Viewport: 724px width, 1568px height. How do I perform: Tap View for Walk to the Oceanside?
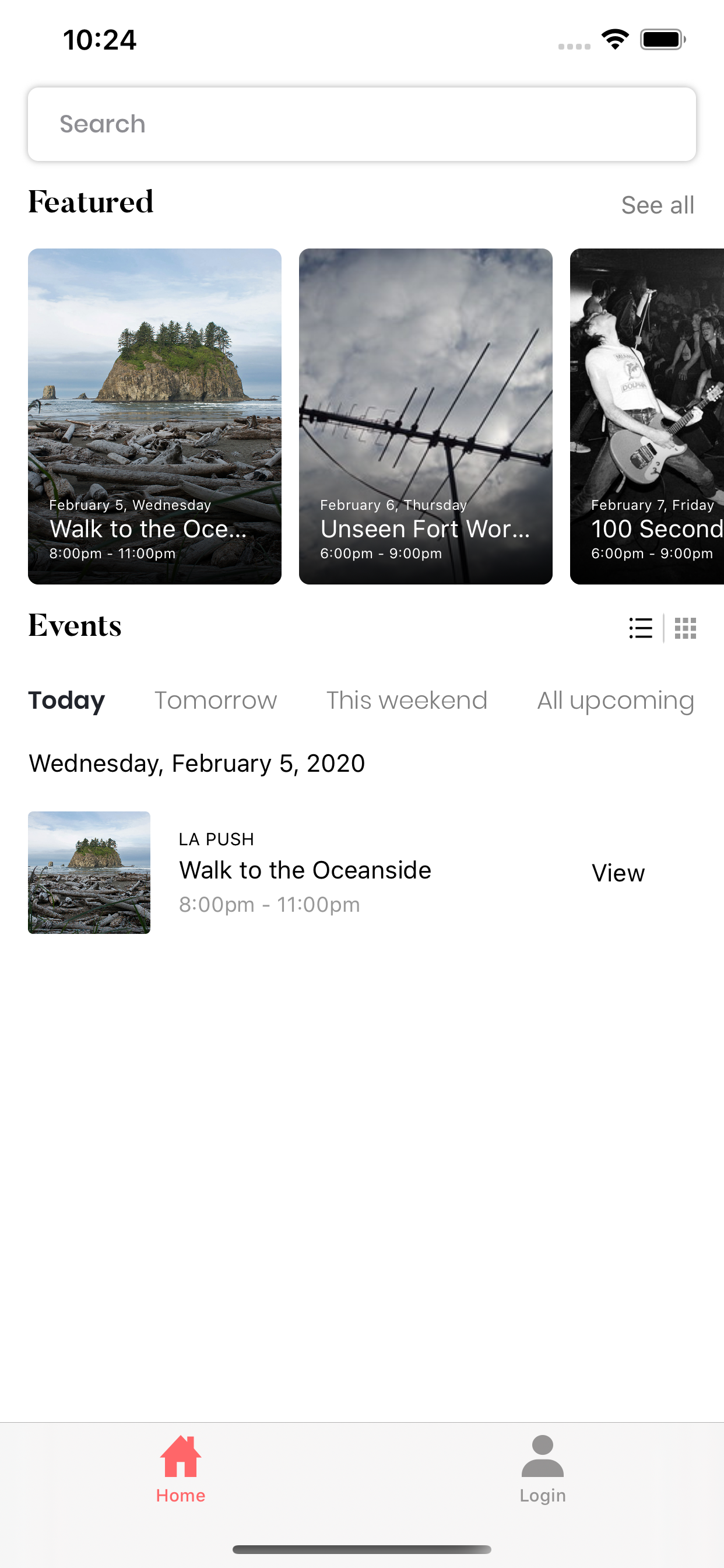tap(617, 873)
